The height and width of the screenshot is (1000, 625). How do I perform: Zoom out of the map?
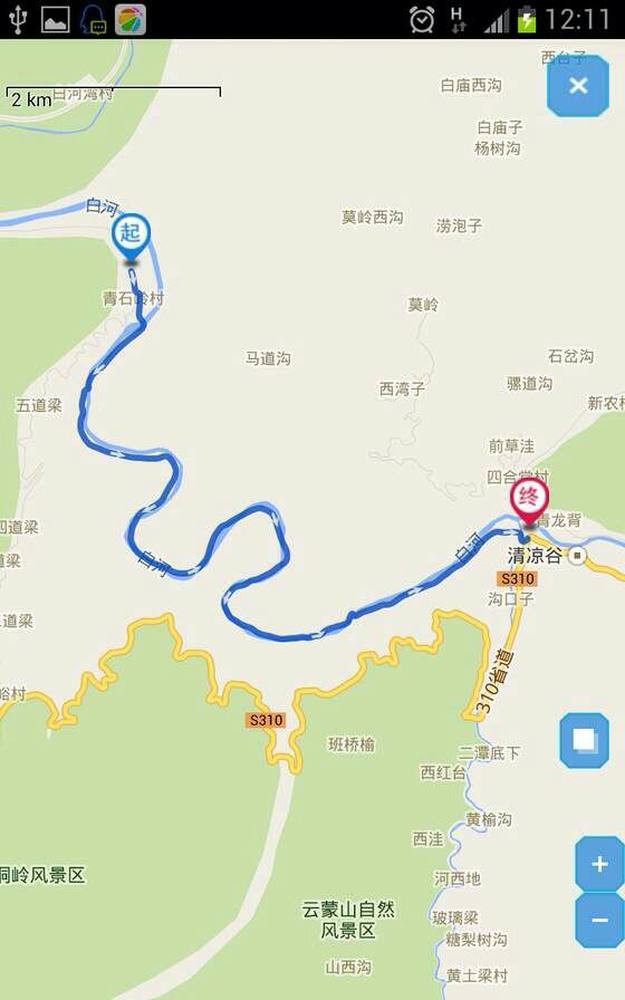599,919
